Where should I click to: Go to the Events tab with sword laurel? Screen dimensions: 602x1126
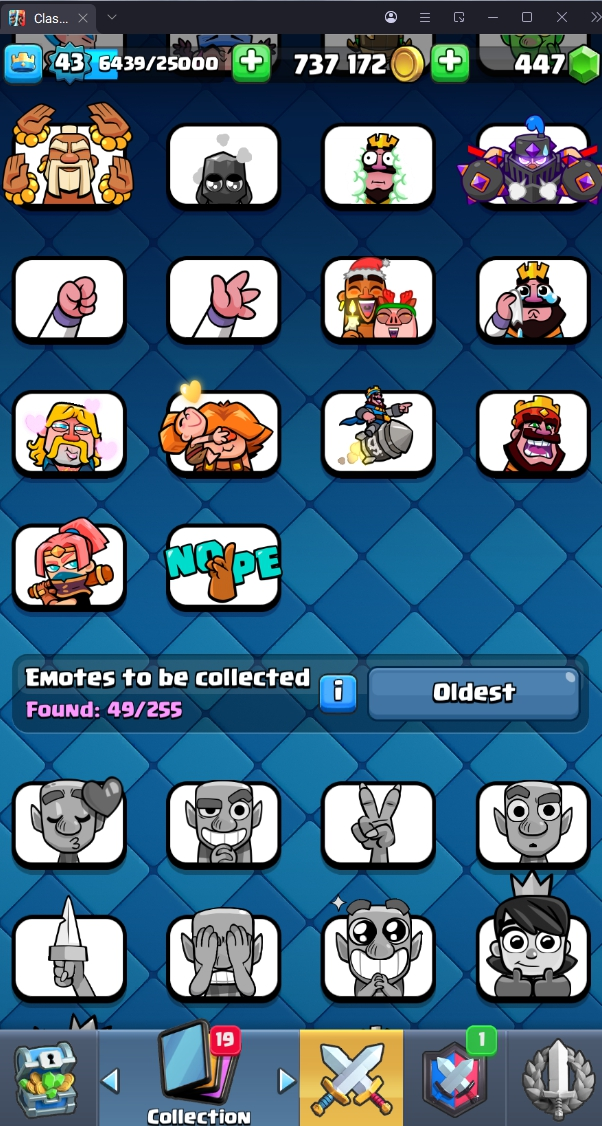tap(556, 1078)
